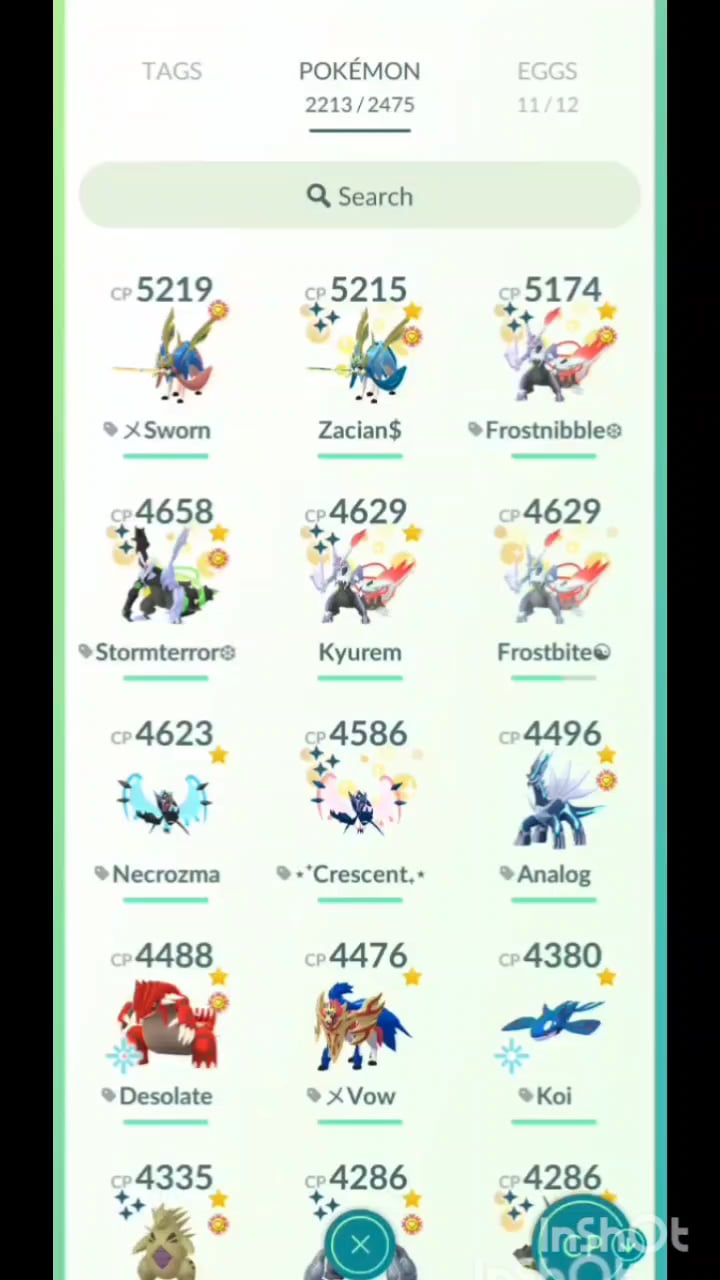
Task: Tap the Search field
Action: (360, 196)
